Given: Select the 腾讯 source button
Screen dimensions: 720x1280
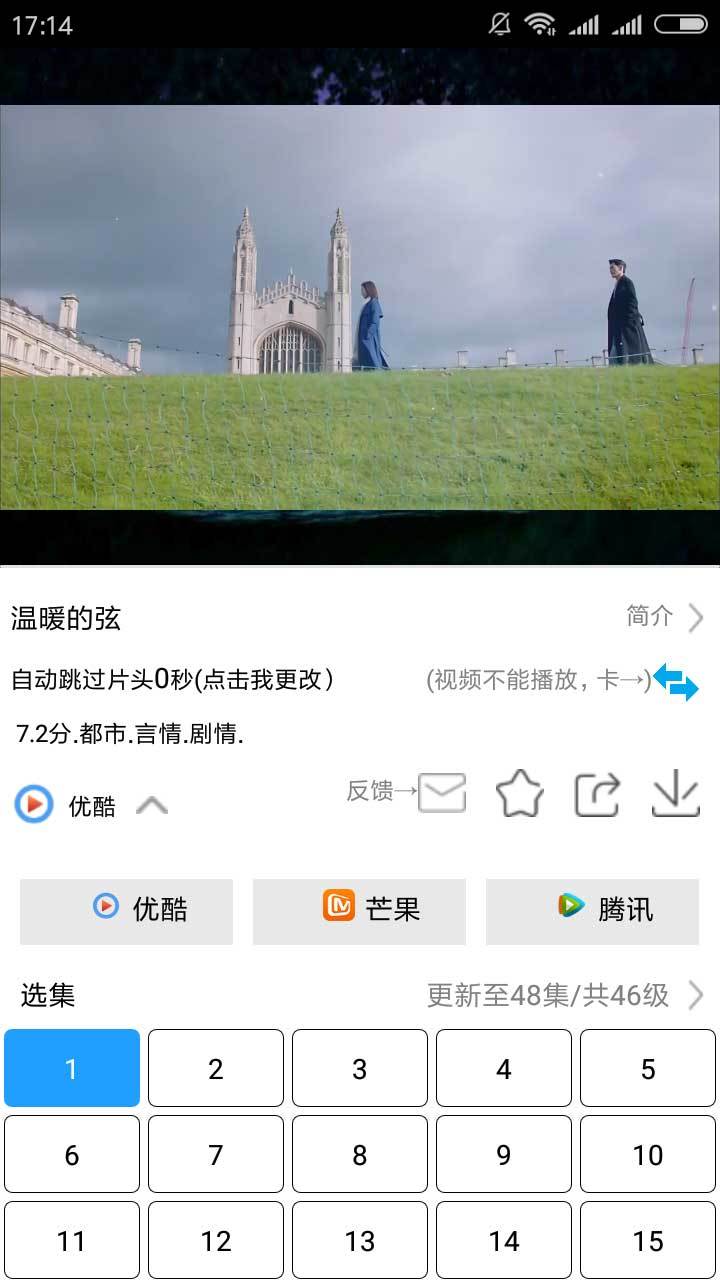Looking at the screenshot, I should click(592, 911).
